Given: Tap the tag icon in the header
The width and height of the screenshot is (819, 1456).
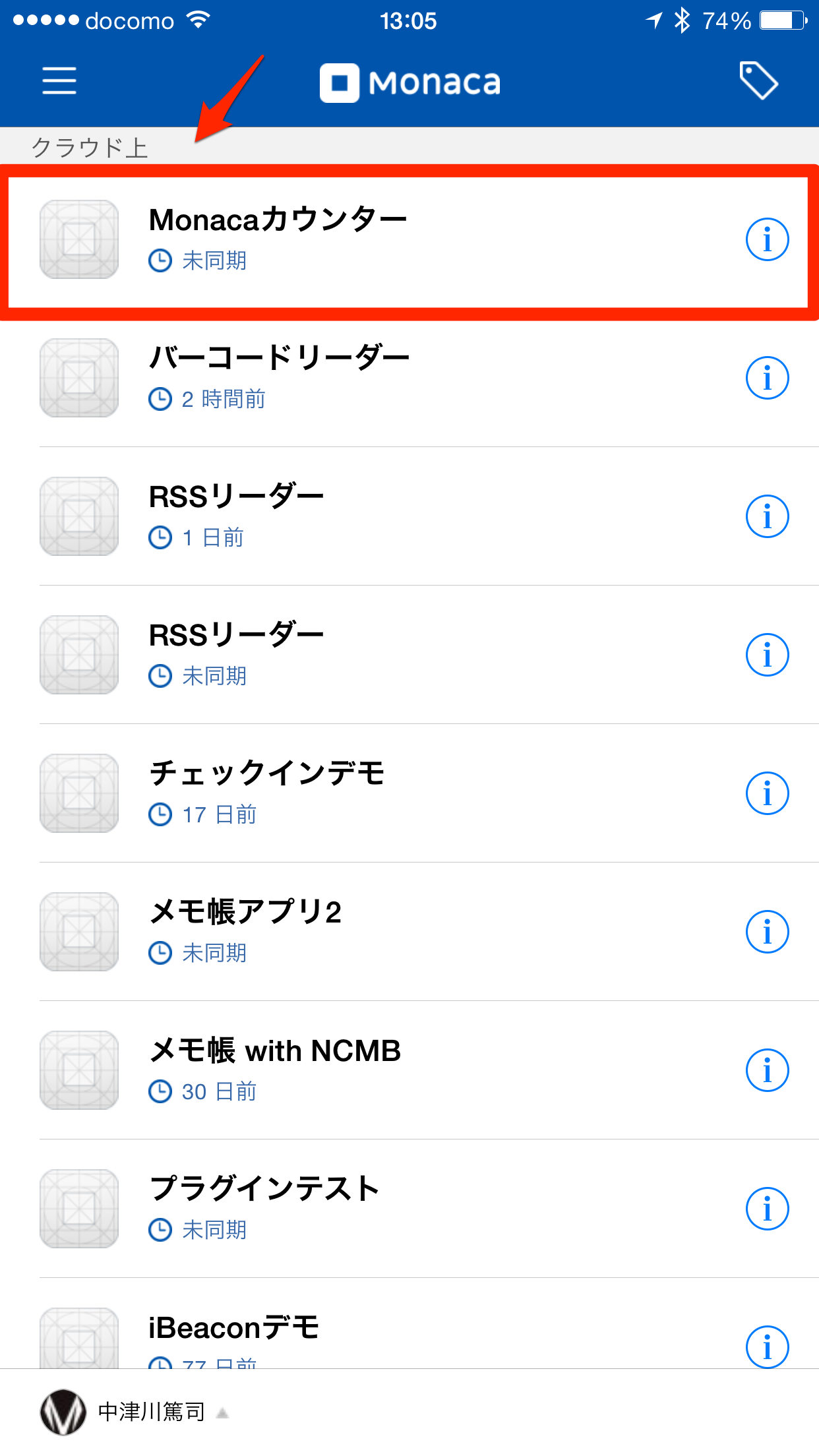Looking at the screenshot, I should [758, 81].
